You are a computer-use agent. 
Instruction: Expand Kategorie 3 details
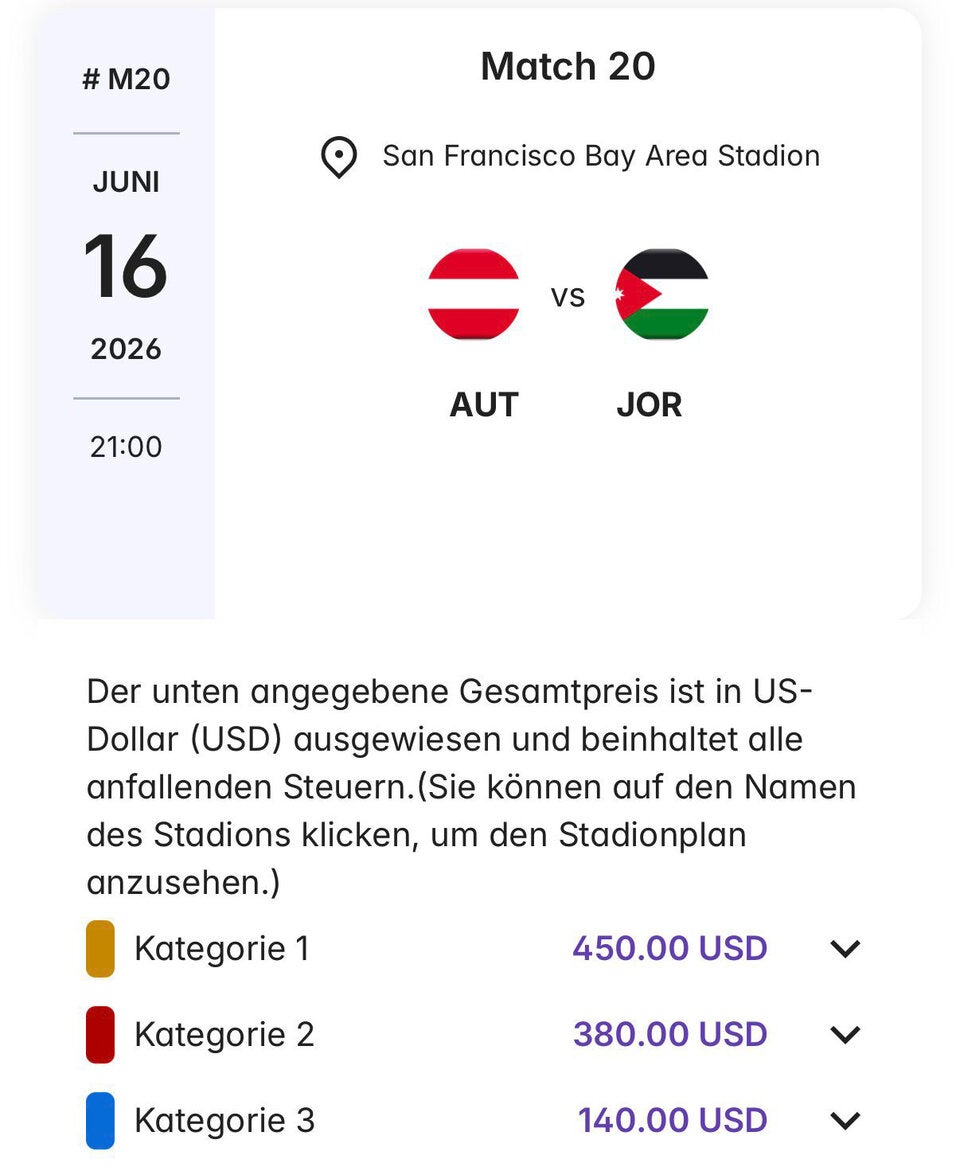[845, 1120]
